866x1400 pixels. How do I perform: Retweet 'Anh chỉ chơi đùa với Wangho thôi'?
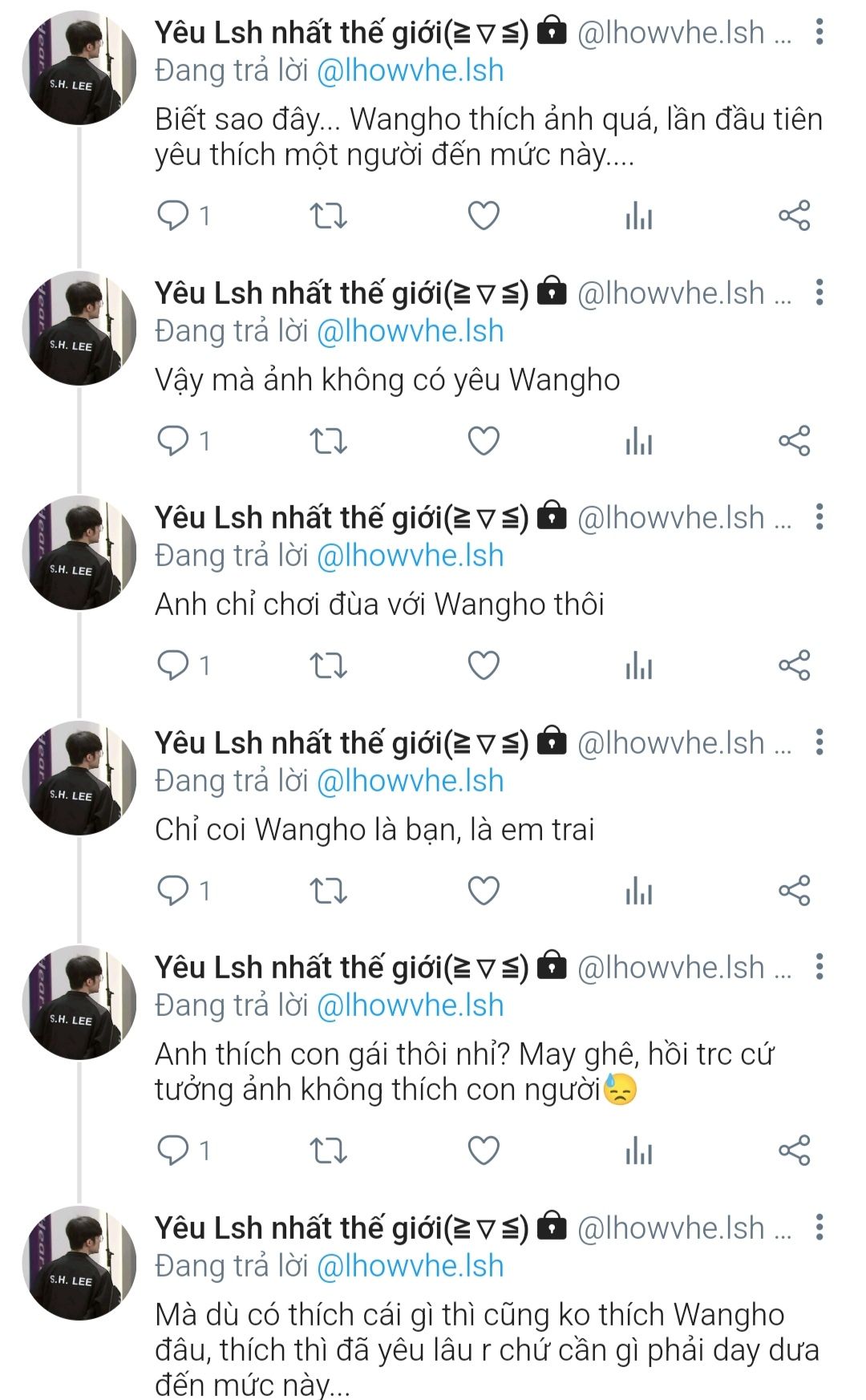tap(328, 666)
